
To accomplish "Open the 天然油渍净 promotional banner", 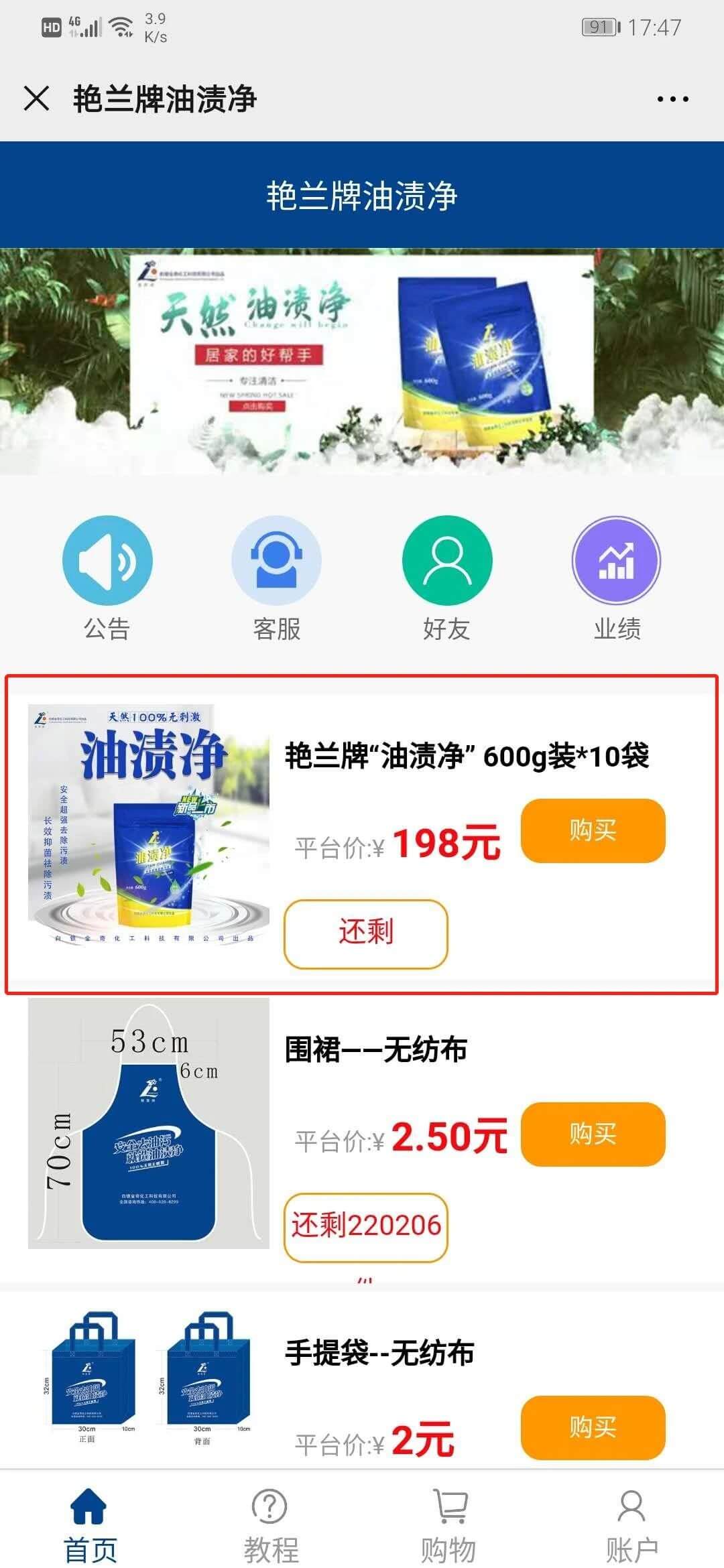I will (362, 362).
